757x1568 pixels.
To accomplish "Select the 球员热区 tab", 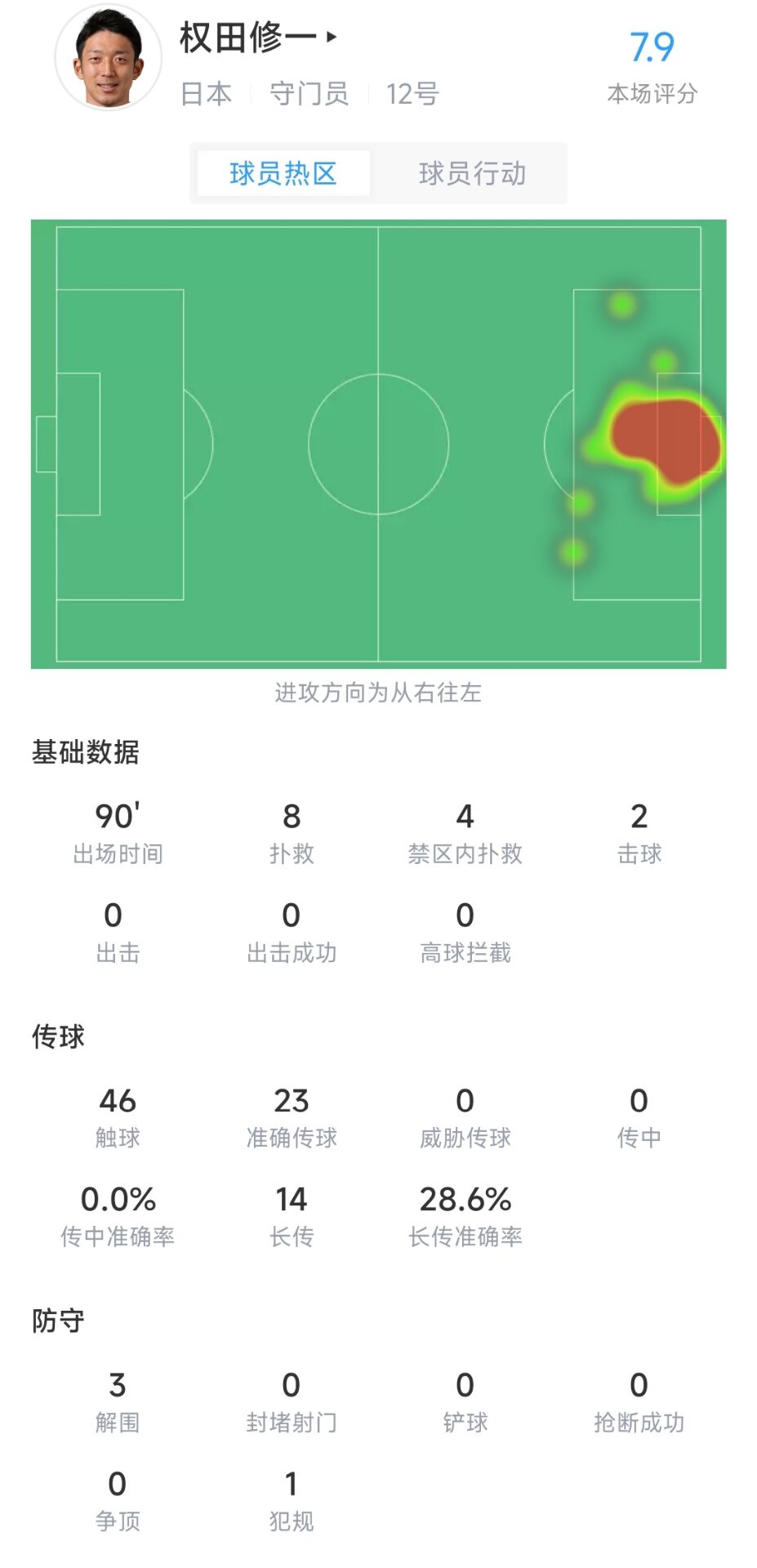I will tap(283, 173).
